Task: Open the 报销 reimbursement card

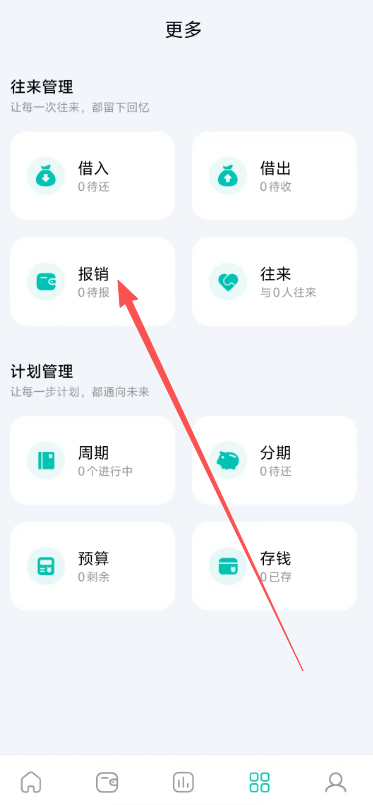Action: click(92, 281)
